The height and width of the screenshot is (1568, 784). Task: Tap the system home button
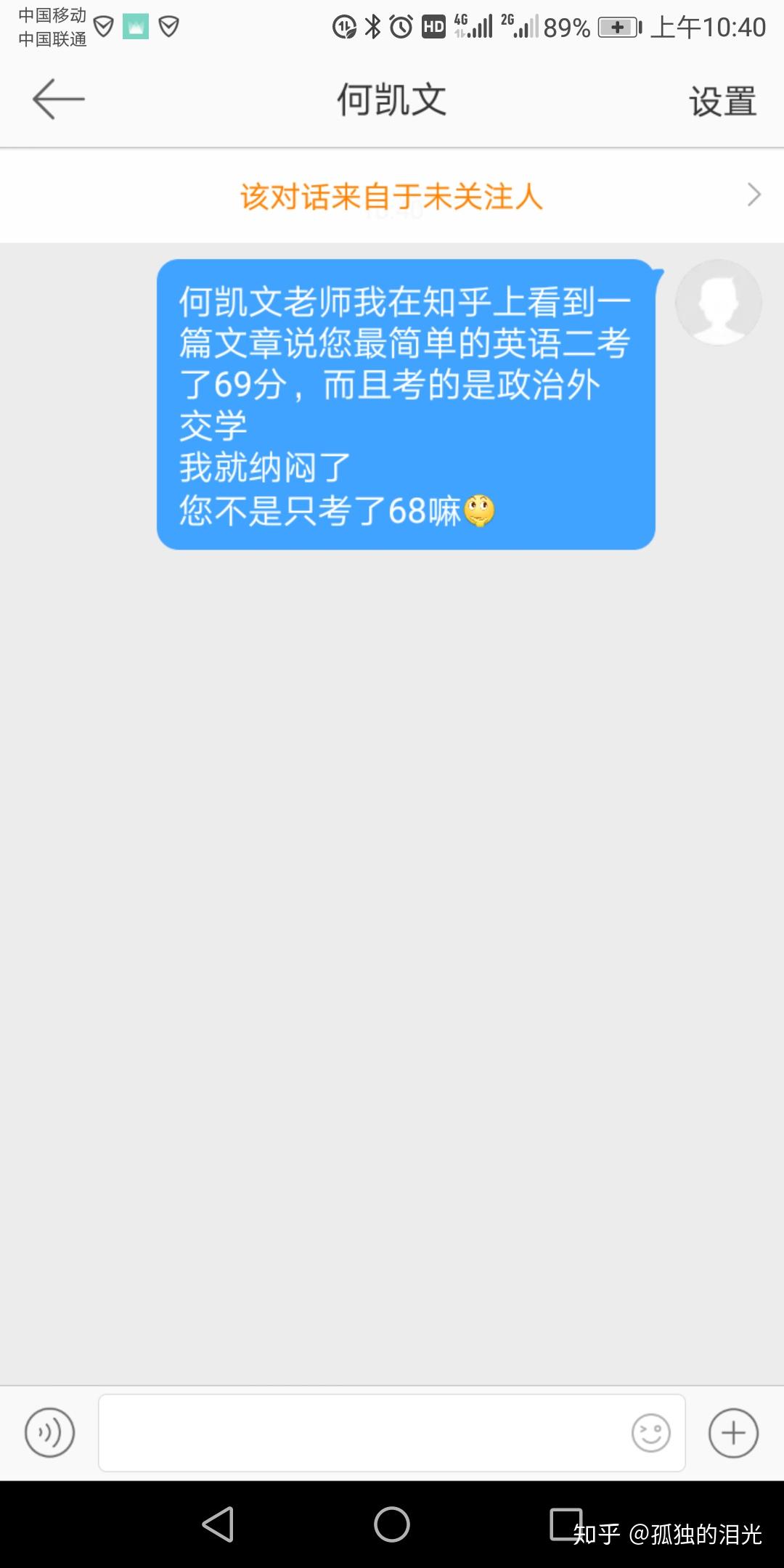(392, 1524)
